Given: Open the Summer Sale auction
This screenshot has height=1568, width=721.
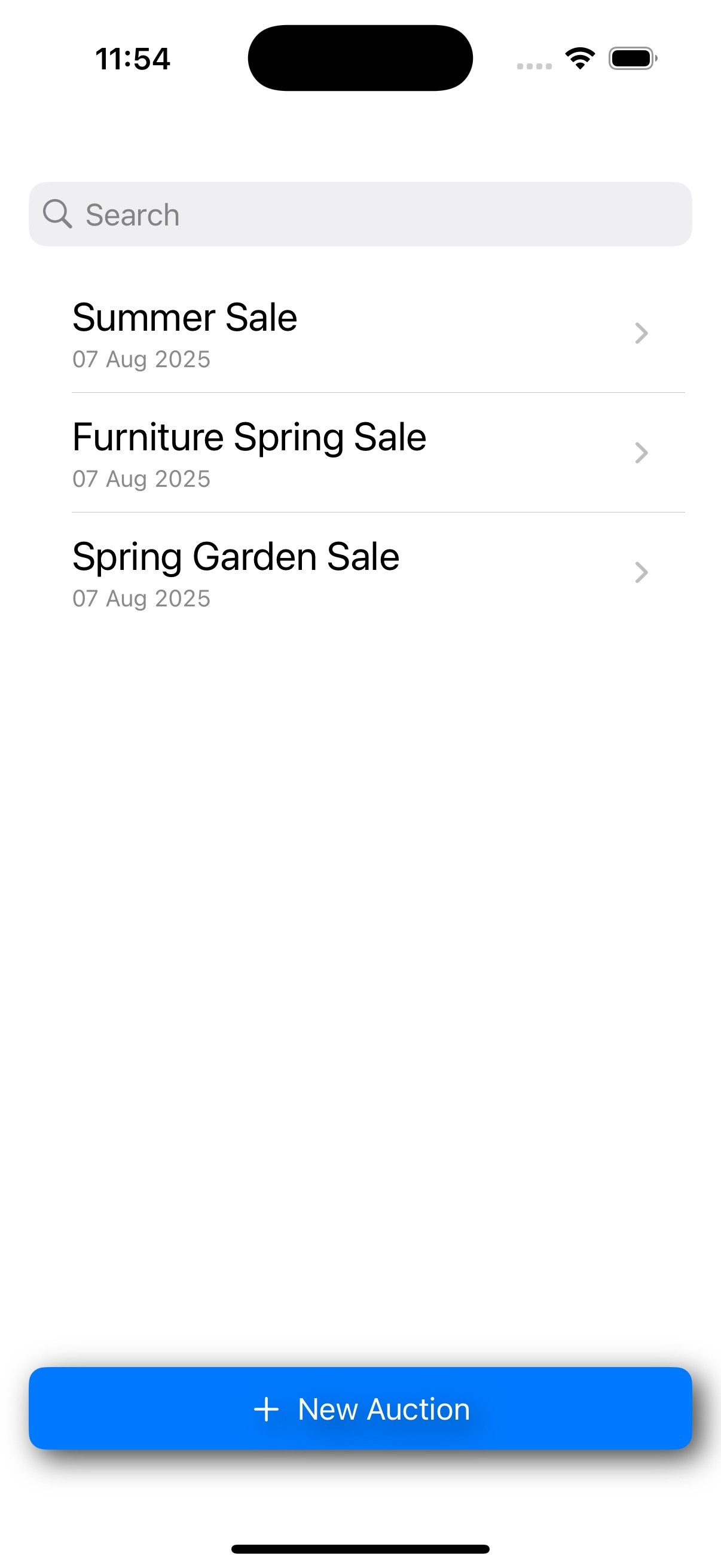Looking at the screenshot, I should [360, 333].
